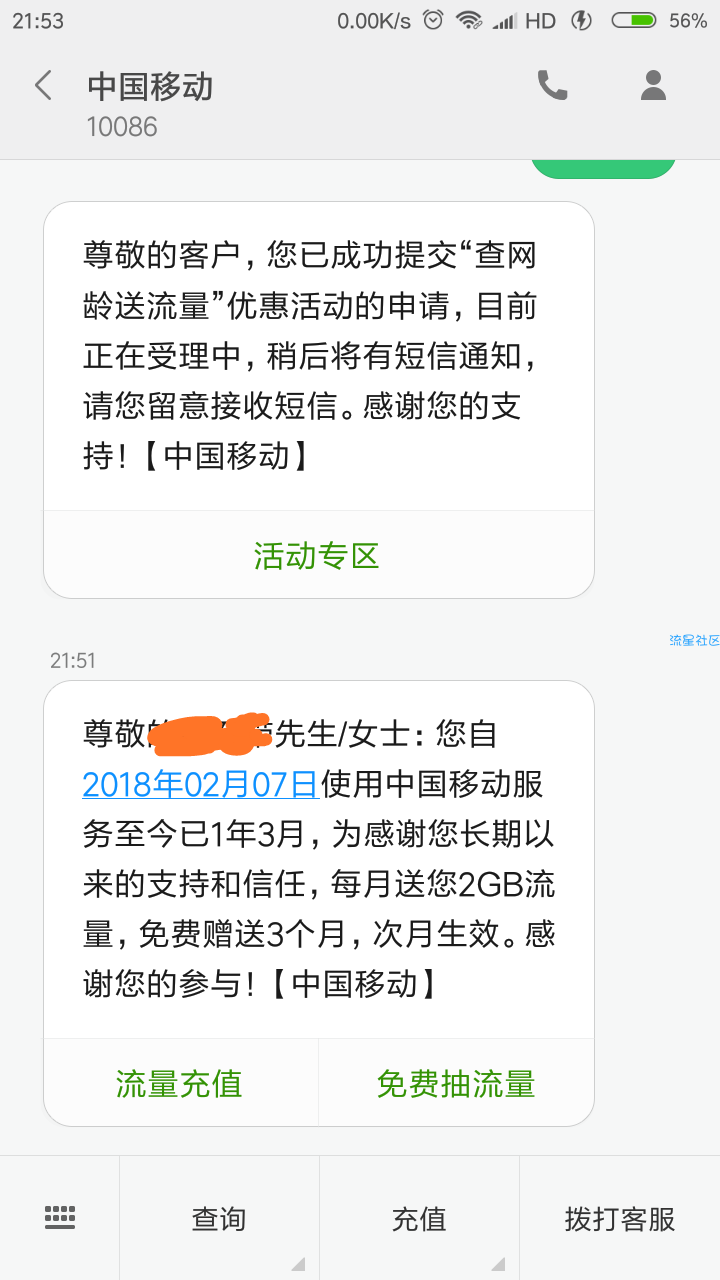The height and width of the screenshot is (1280, 720).
Task: Expand the 充值 menu
Action: (419, 1219)
